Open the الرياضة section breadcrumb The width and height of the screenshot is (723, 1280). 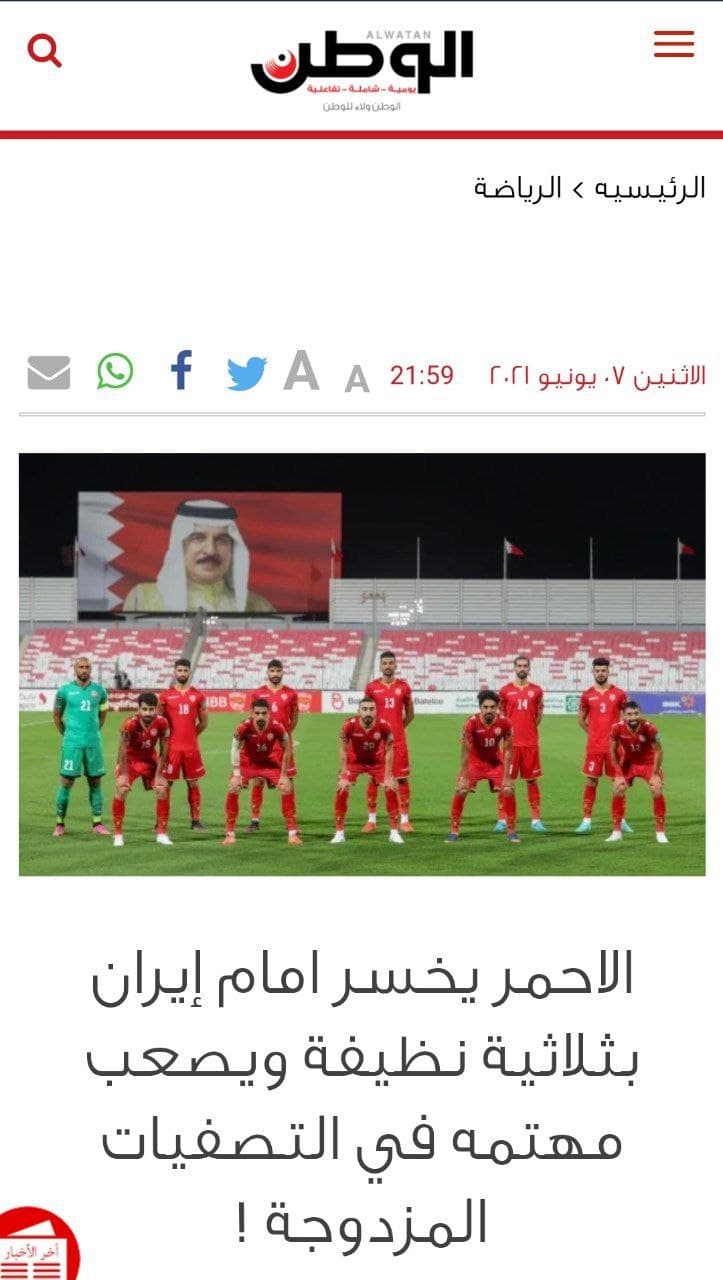click(x=517, y=188)
